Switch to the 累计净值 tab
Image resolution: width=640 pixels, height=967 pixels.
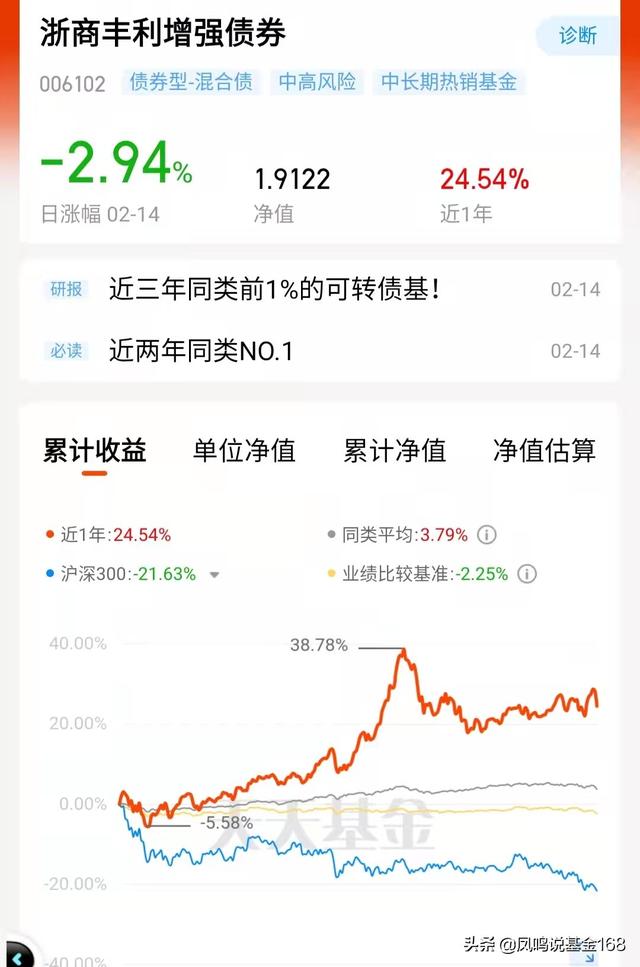(394, 451)
